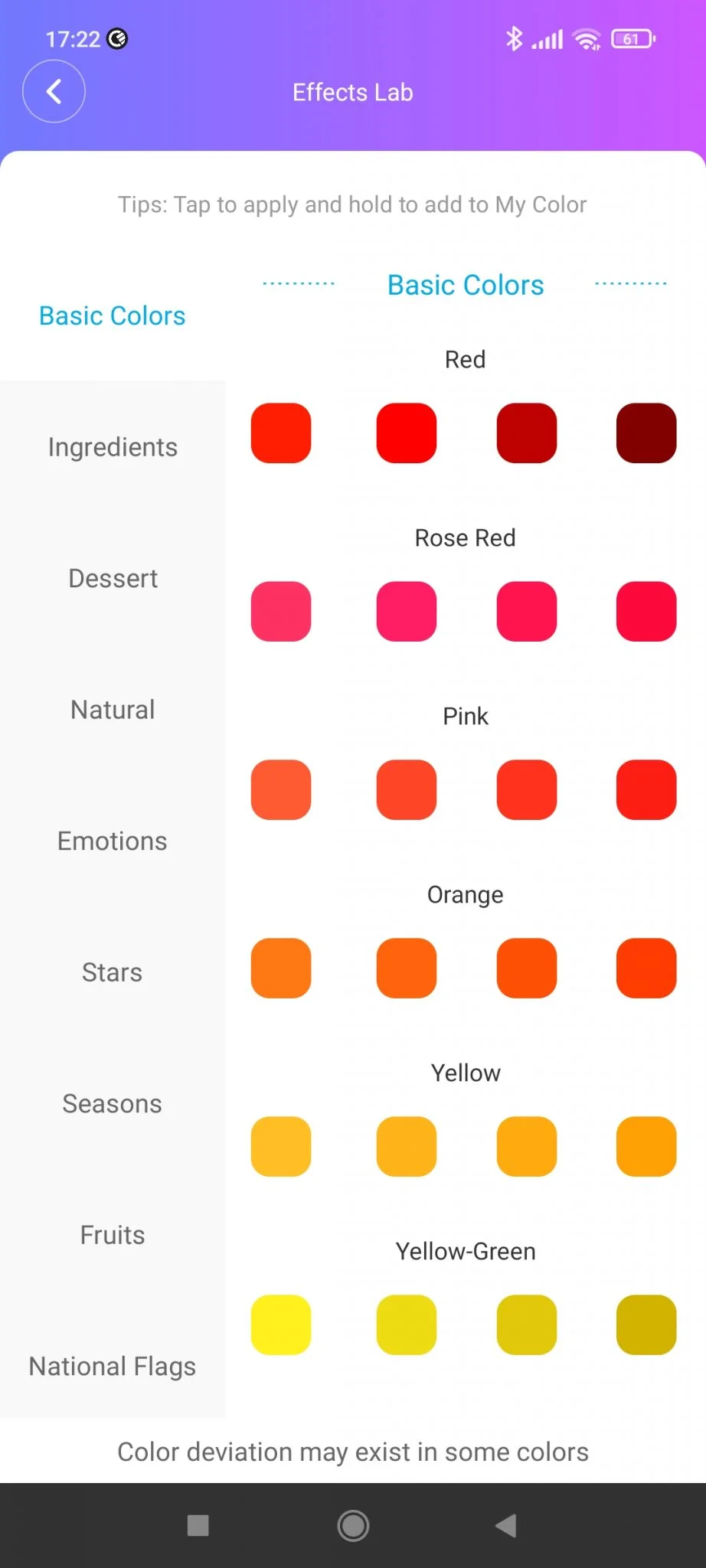Pick the first Orange swatch
706x1568 pixels.
tap(281, 968)
